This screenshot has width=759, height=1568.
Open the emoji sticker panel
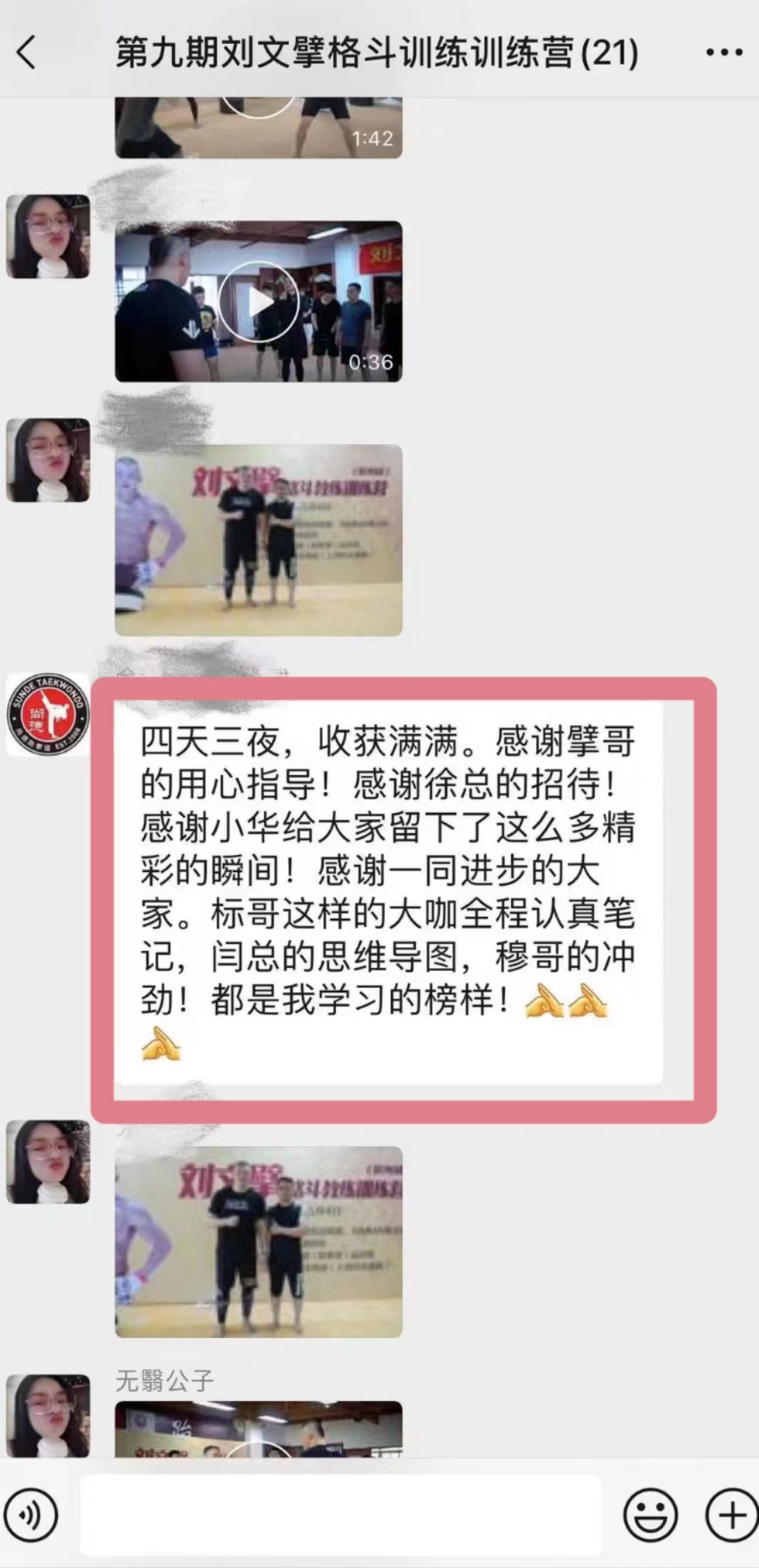649,1515
